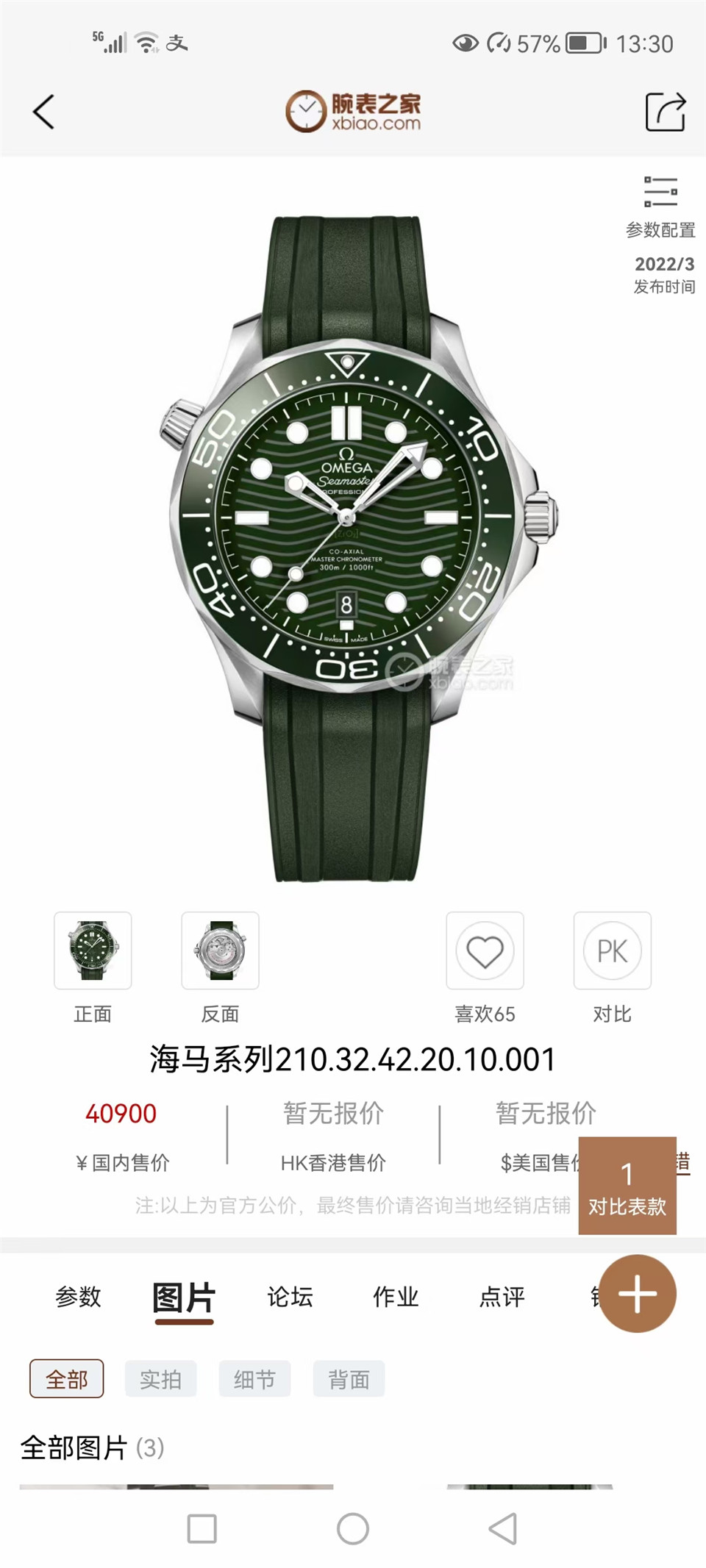Go back using the top-left arrow
Screen dimensions: 706x1568
43,112
